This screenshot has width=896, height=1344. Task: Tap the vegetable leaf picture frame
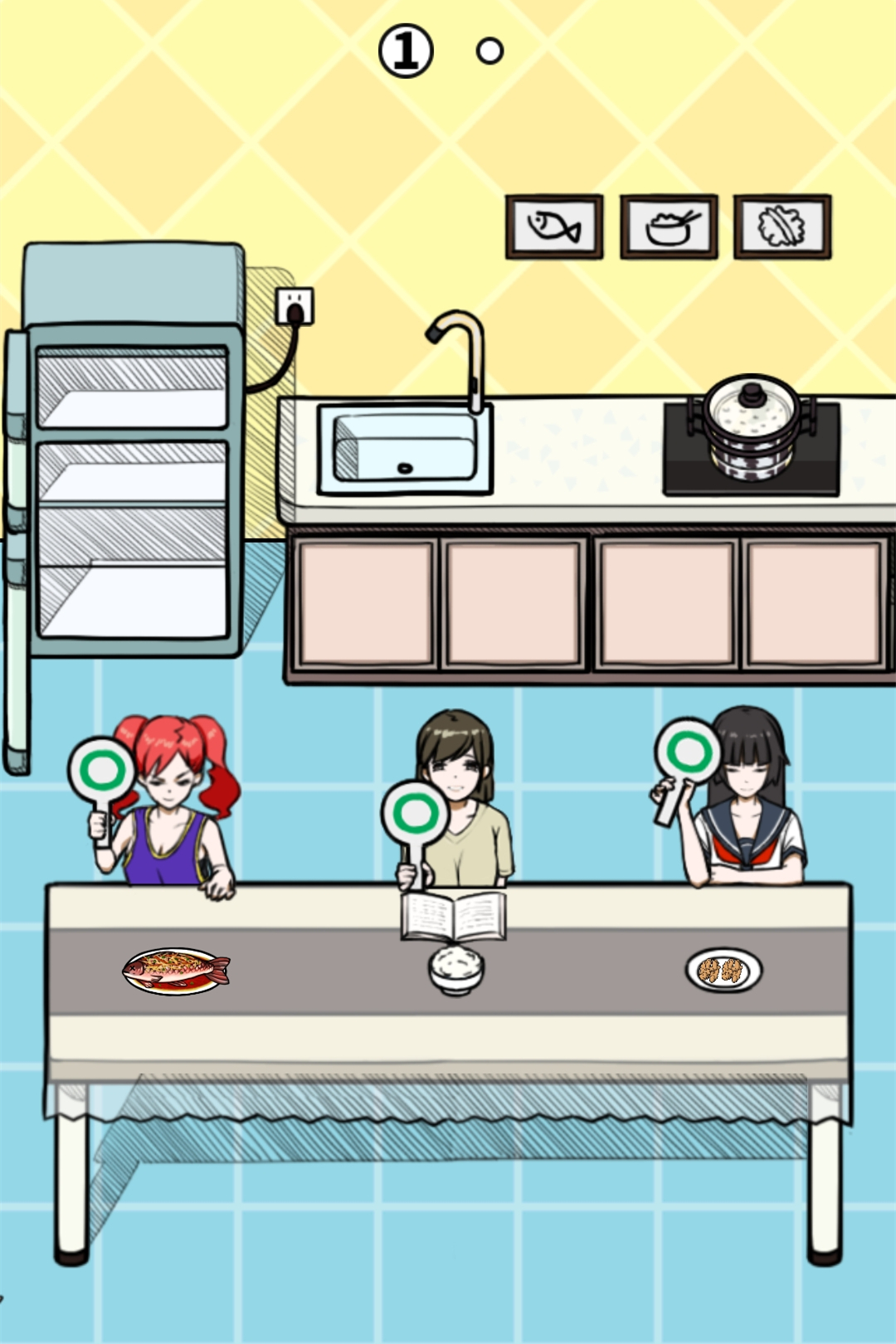tap(782, 226)
